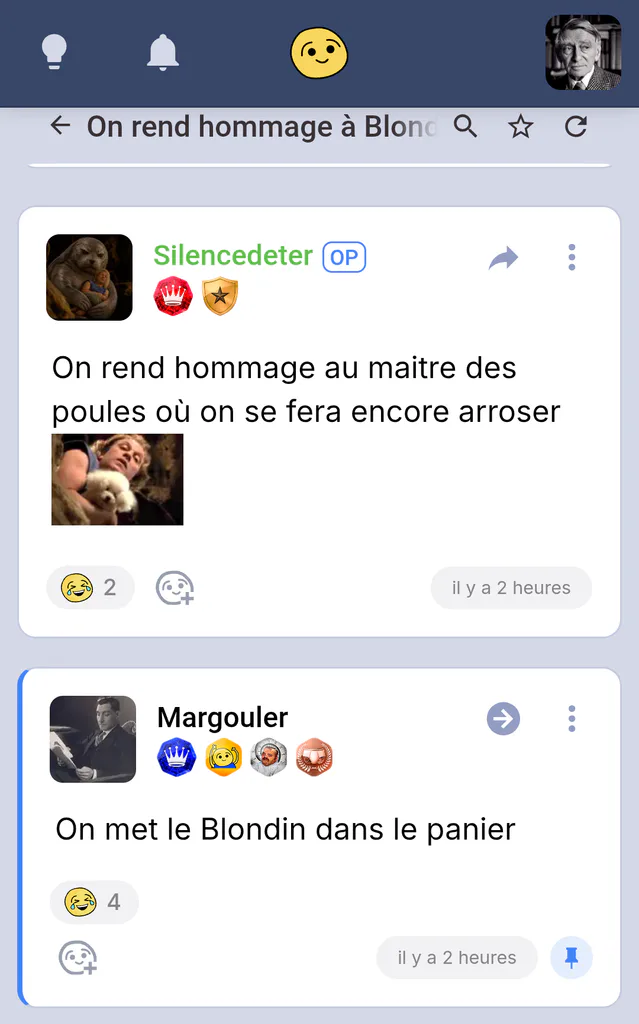Add this topic to favorites with the star
The image size is (639, 1024).
coord(521,126)
